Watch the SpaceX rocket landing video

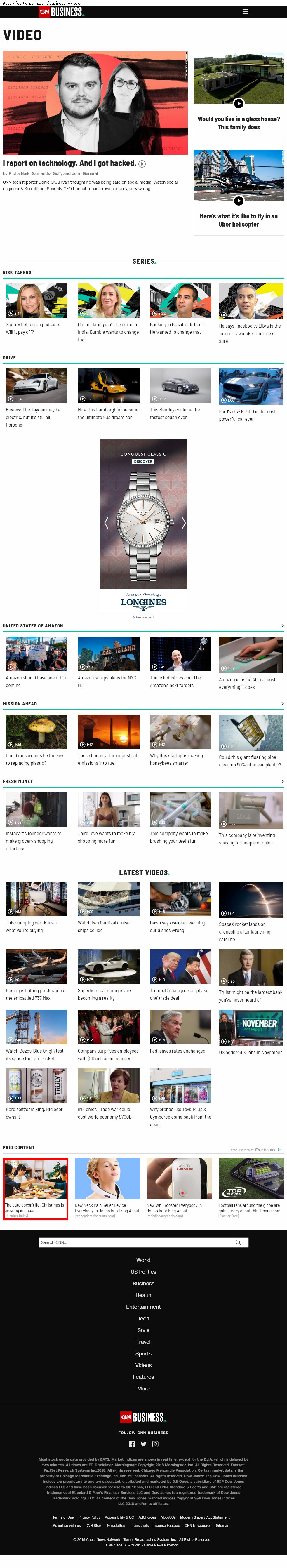[x=251, y=899]
